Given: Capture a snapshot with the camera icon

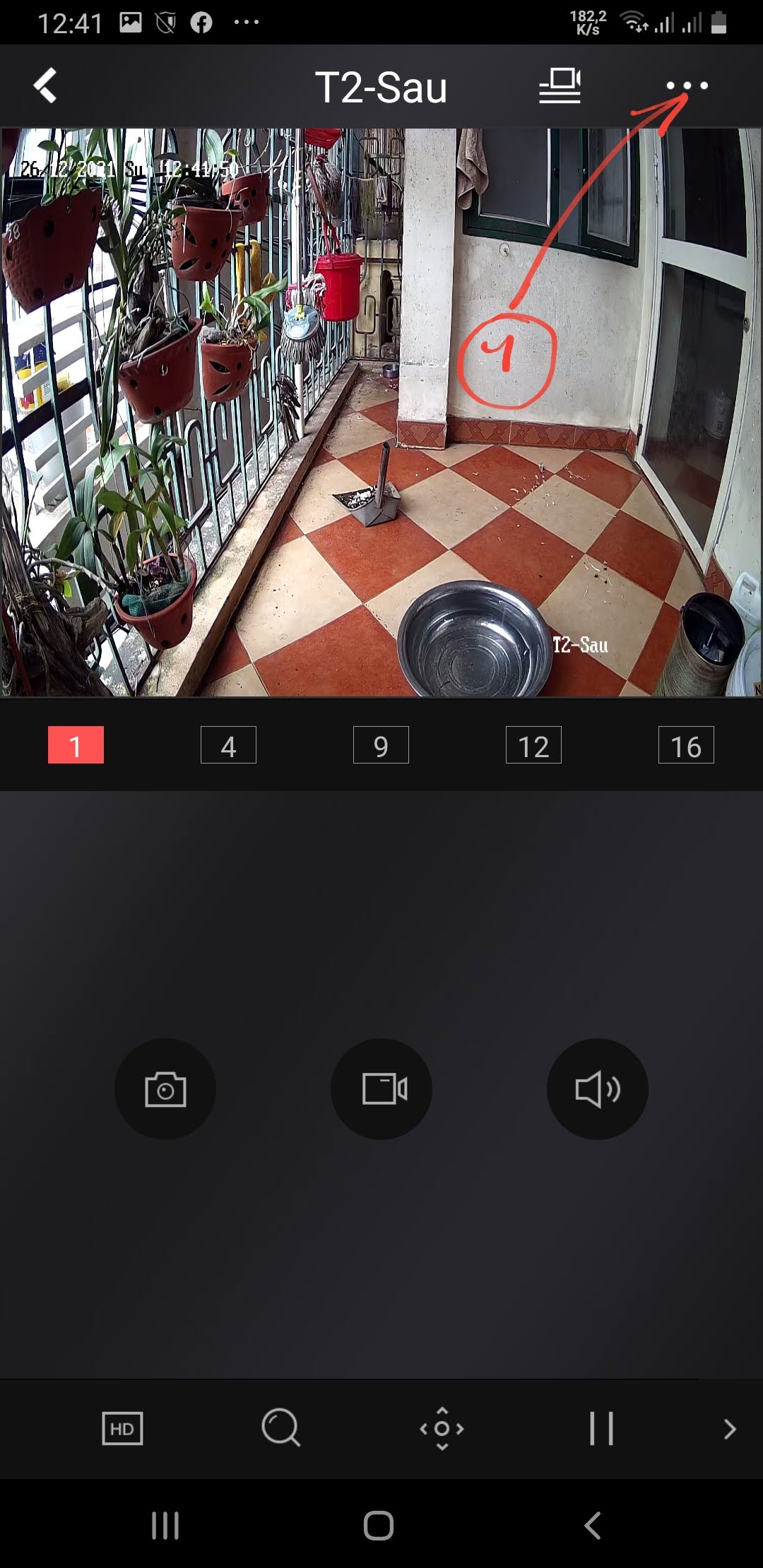Looking at the screenshot, I should [165, 1089].
